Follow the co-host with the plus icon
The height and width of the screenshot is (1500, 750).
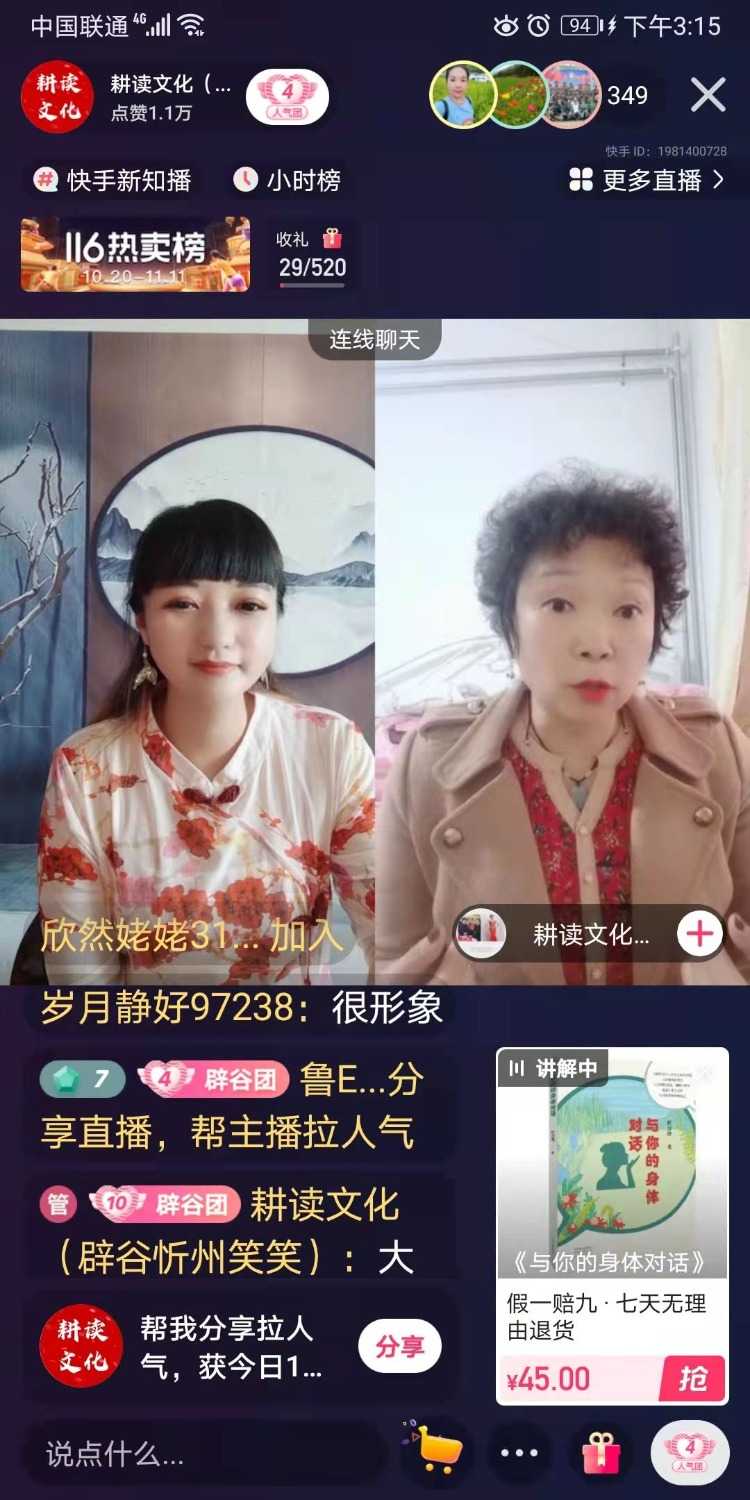(x=700, y=934)
